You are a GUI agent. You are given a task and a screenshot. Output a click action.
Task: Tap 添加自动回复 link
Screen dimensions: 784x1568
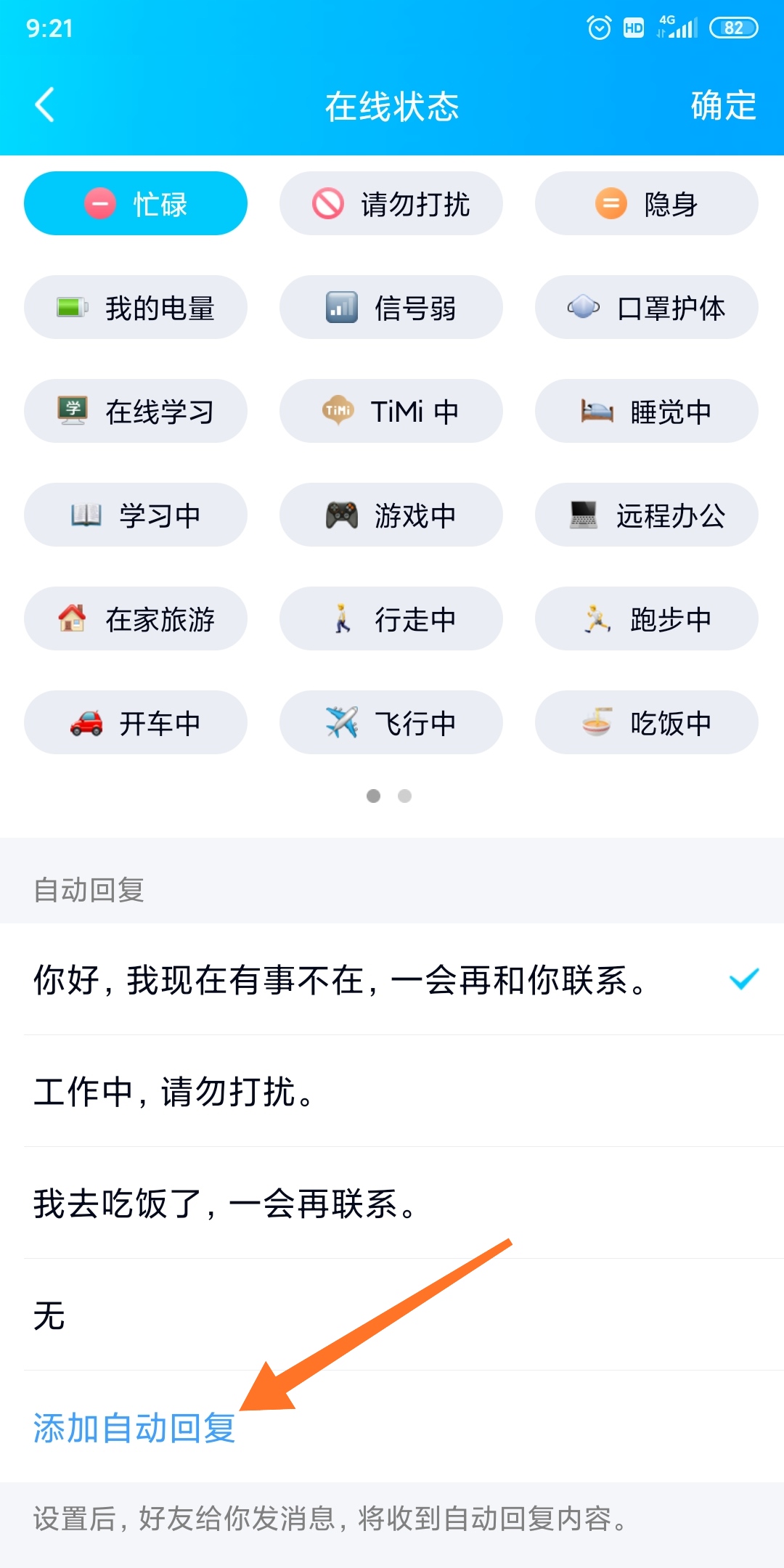click(x=135, y=1428)
